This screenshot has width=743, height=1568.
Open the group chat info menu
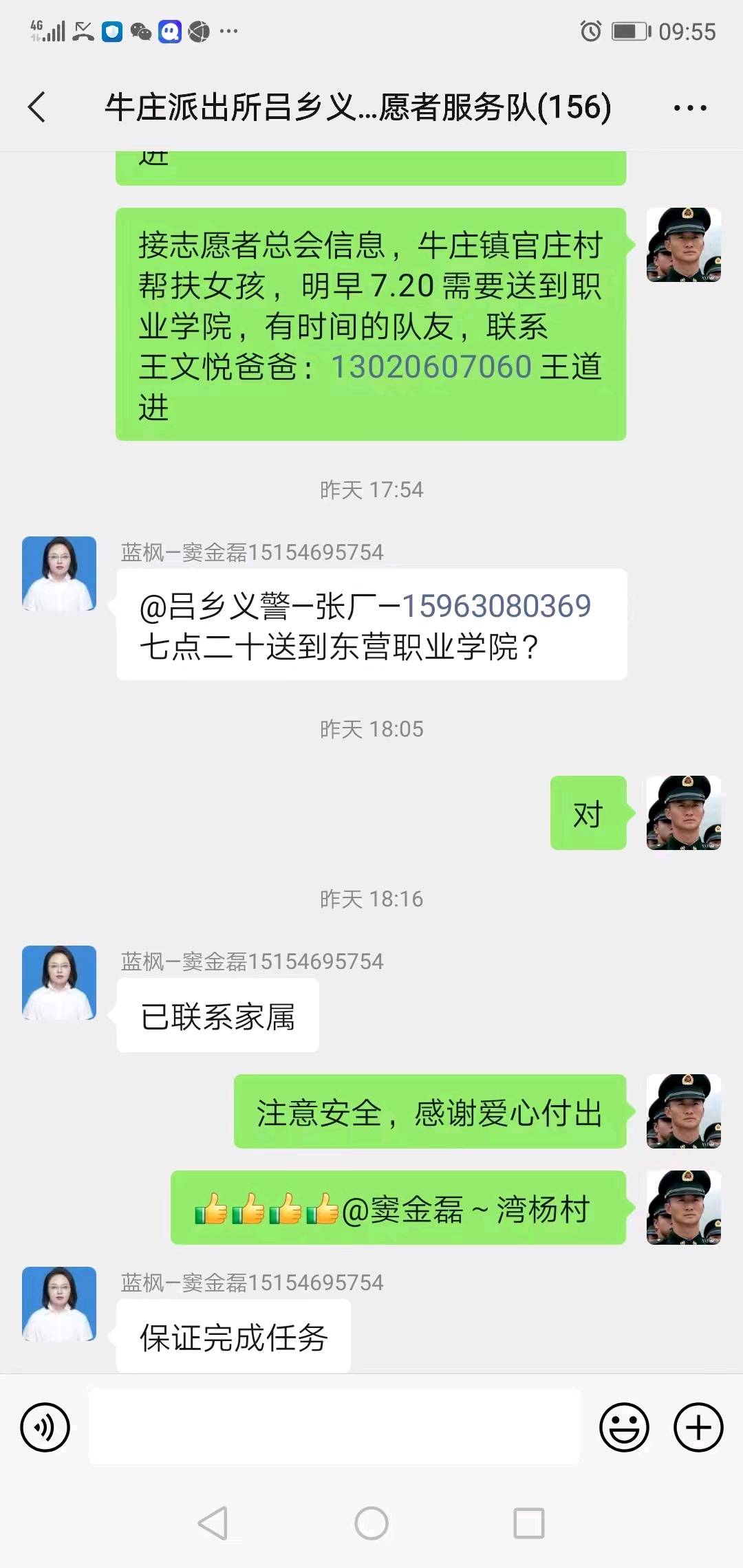click(x=690, y=108)
